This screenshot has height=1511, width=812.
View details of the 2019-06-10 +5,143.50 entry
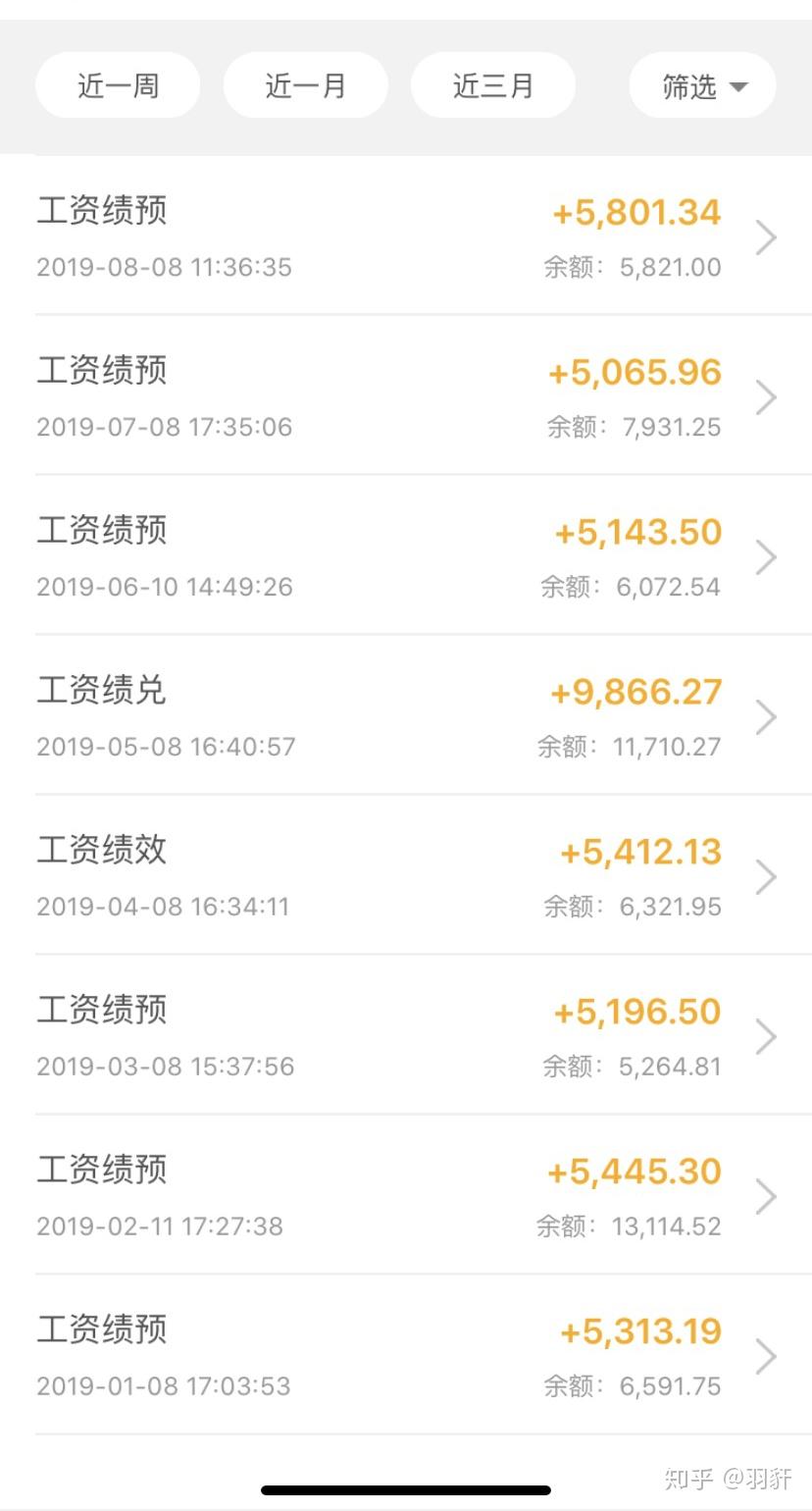[406, 556]
